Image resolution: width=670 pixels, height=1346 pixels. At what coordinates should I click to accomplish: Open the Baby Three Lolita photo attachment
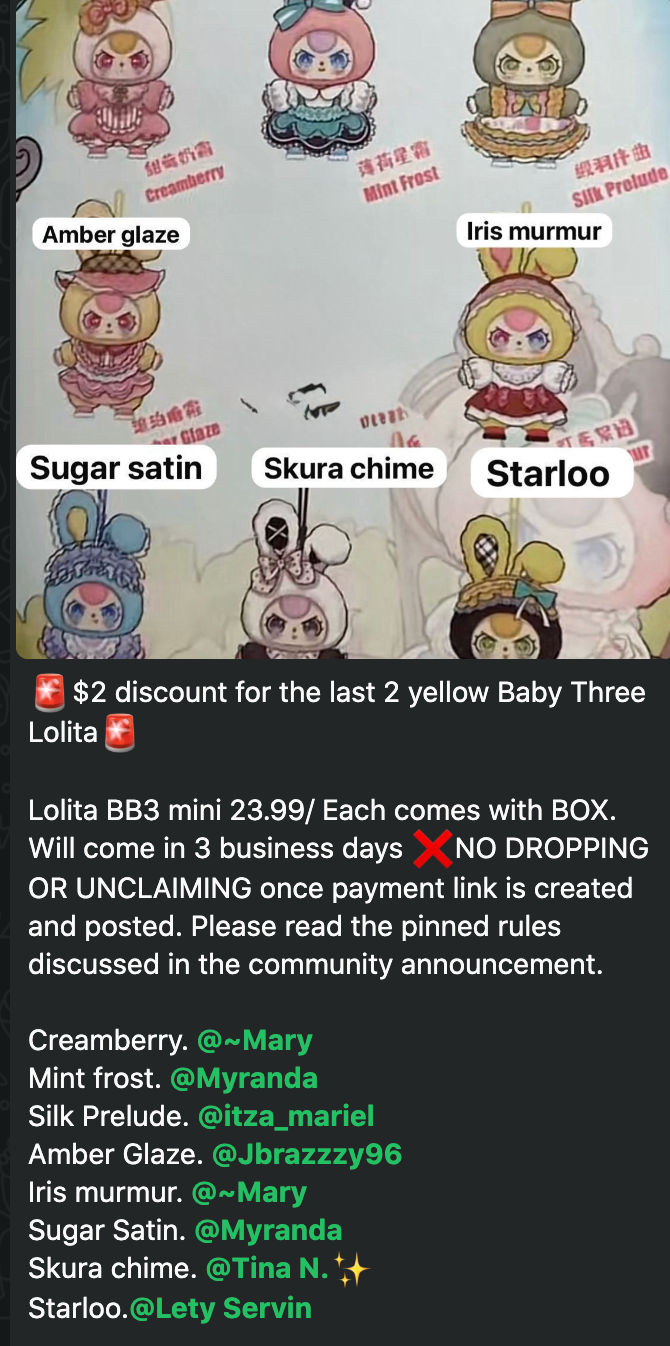tap(340, 330)
